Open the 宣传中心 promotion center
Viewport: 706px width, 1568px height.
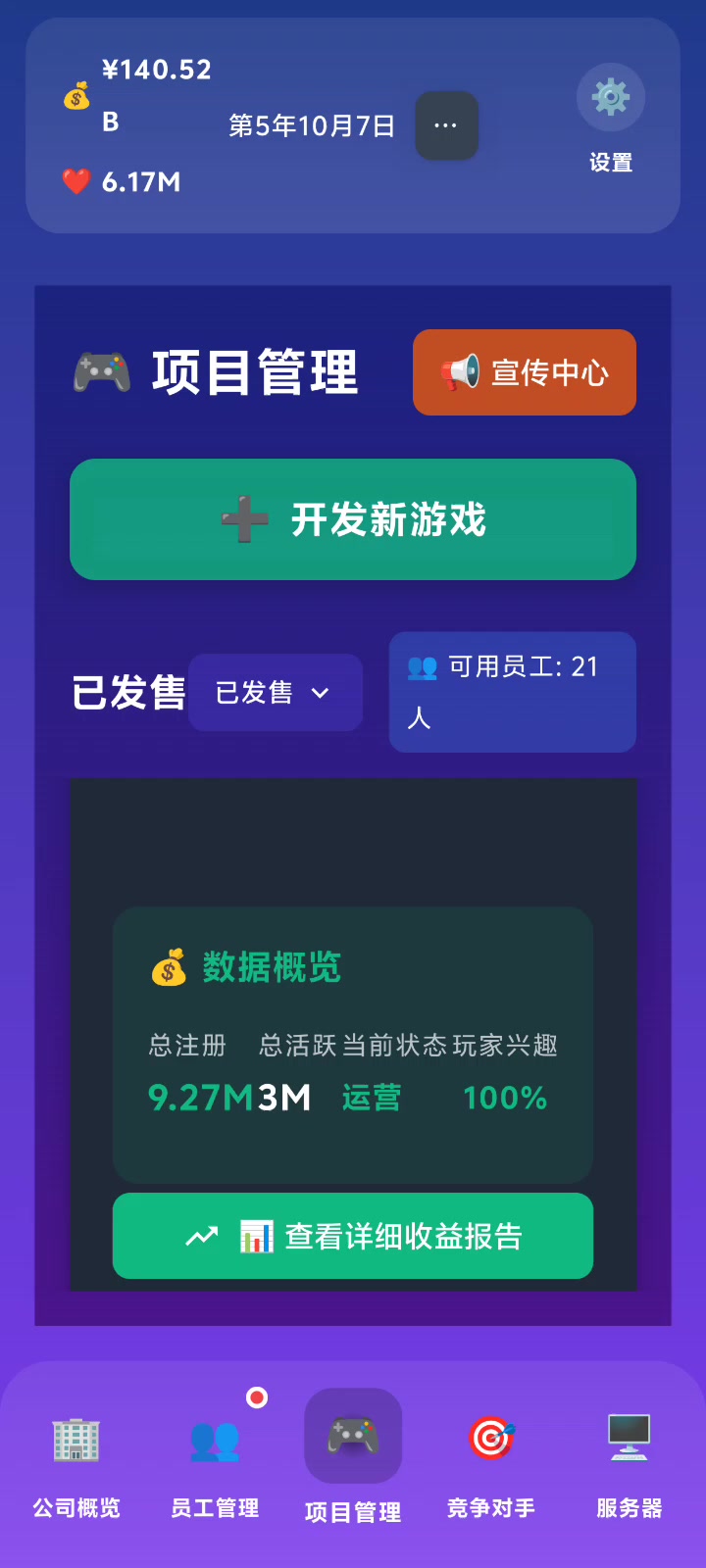pos(525,372)
